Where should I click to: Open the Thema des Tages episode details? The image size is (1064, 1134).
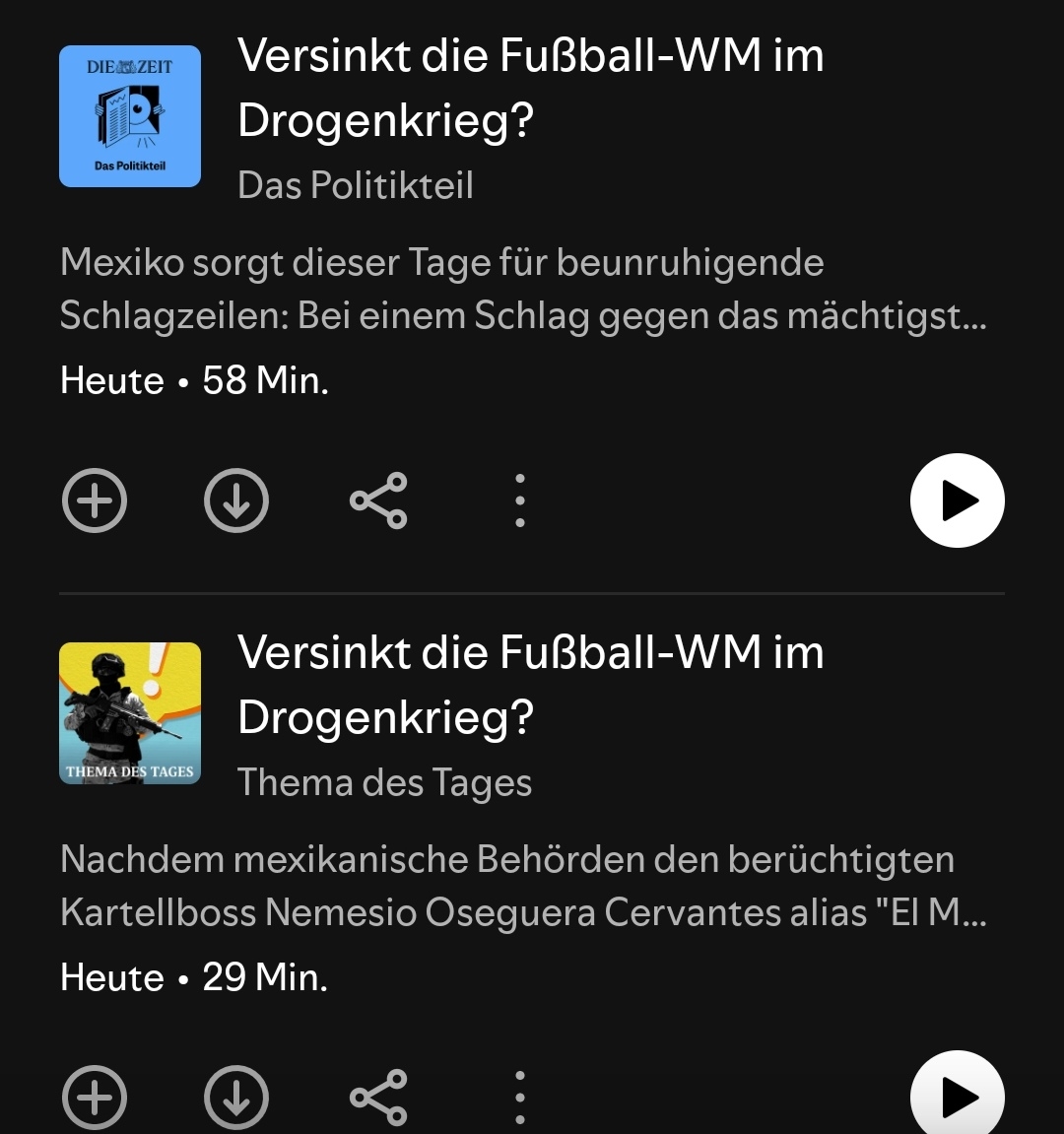click(530, 685)
